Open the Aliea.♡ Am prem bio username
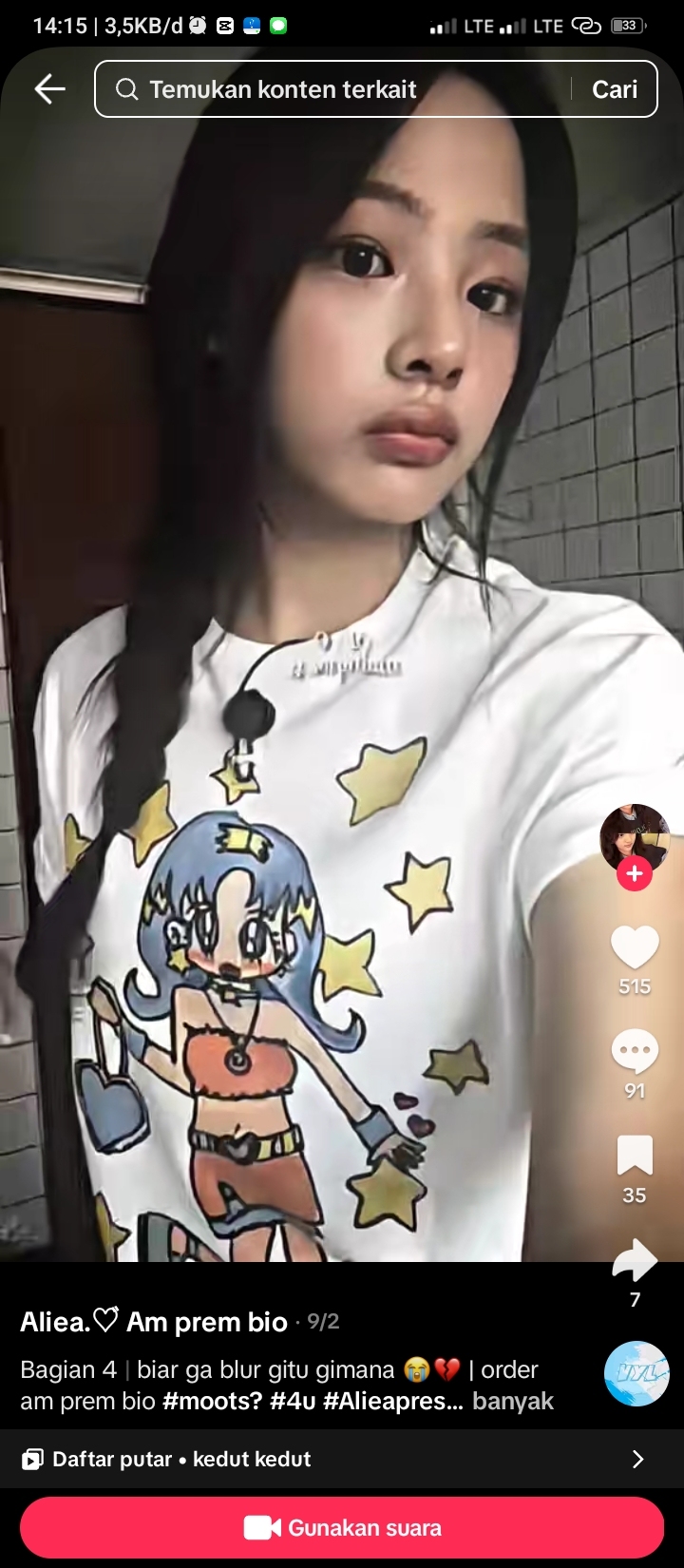 pyautogui.click(x=154, y=1322)
